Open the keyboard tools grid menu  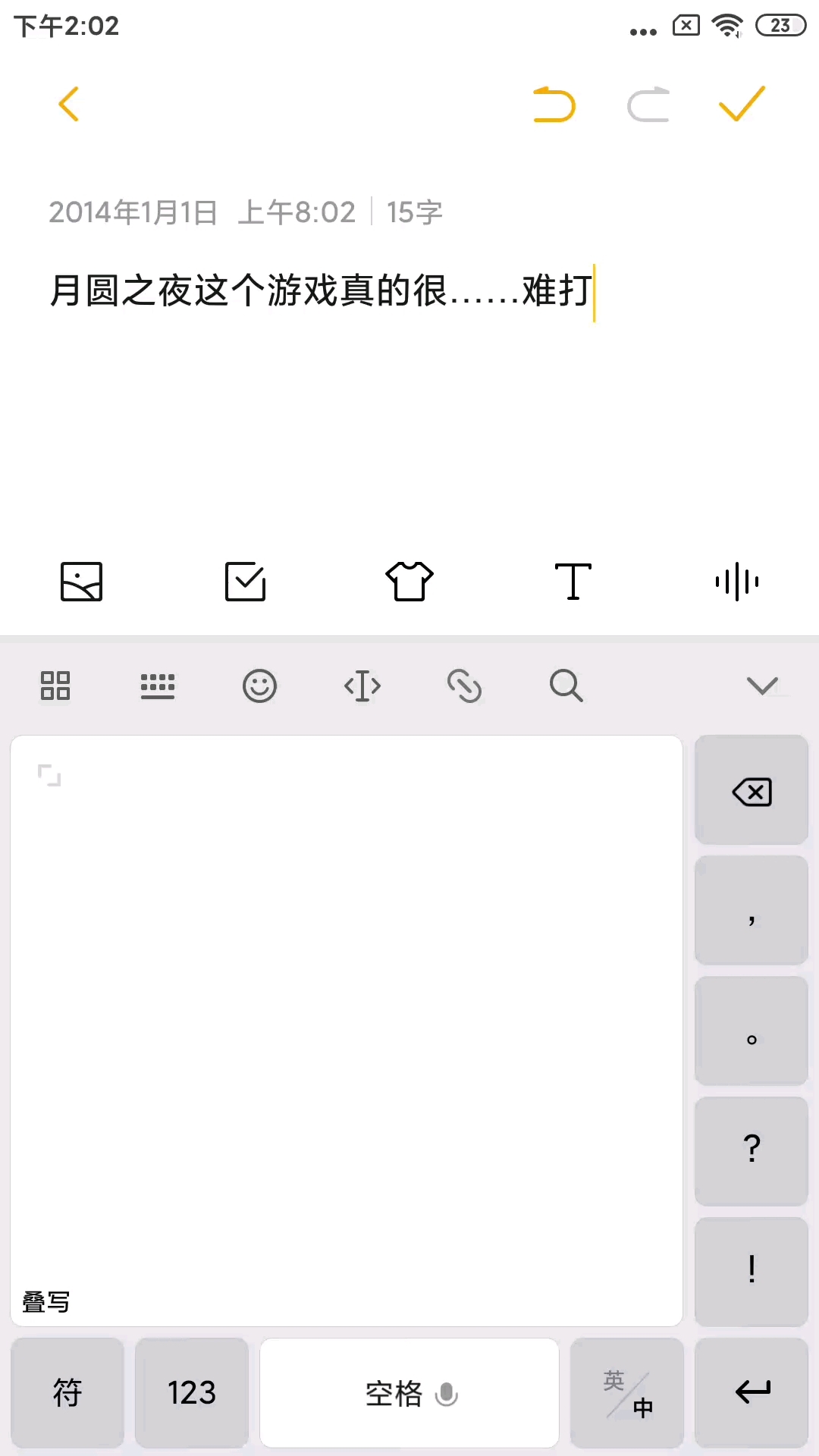55,686
